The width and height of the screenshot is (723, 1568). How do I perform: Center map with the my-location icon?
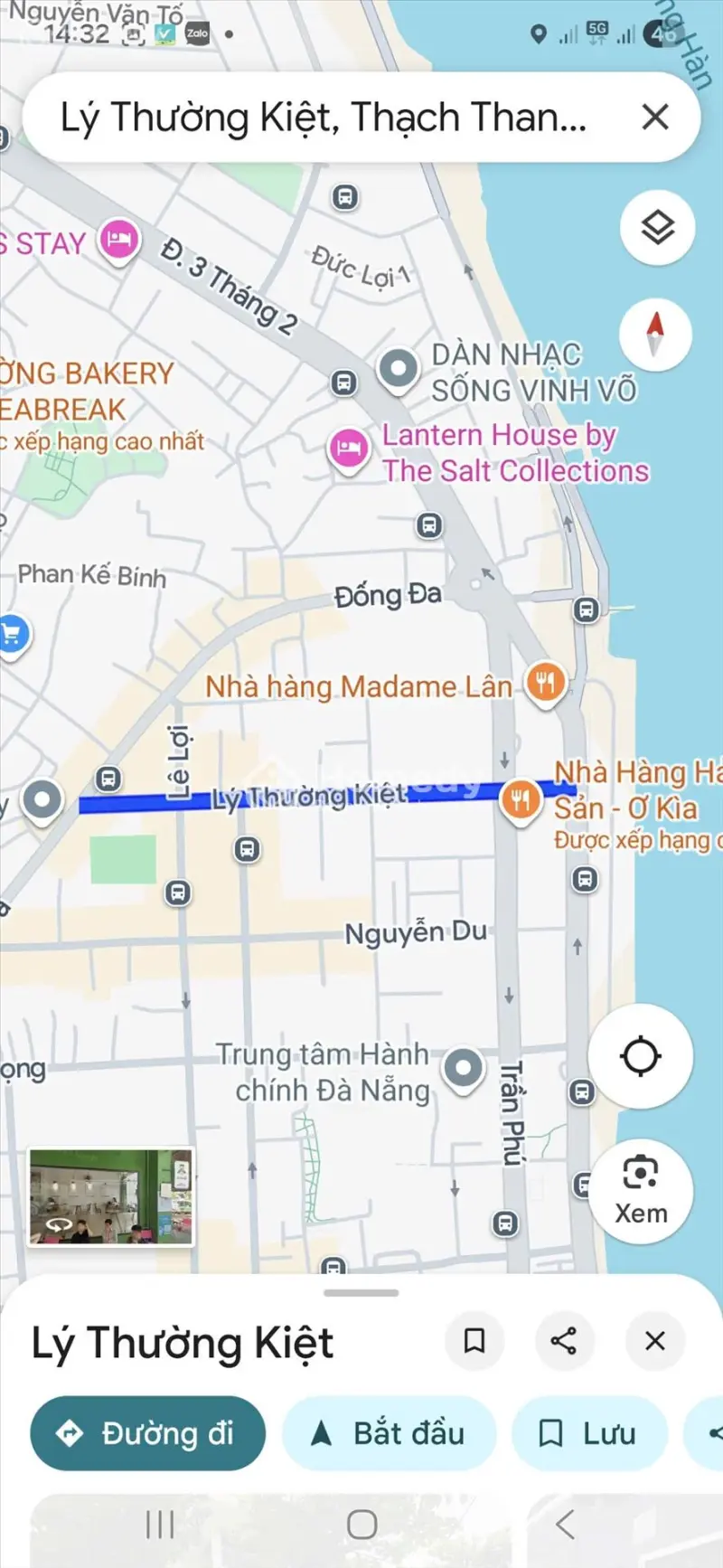[642, 1058]
